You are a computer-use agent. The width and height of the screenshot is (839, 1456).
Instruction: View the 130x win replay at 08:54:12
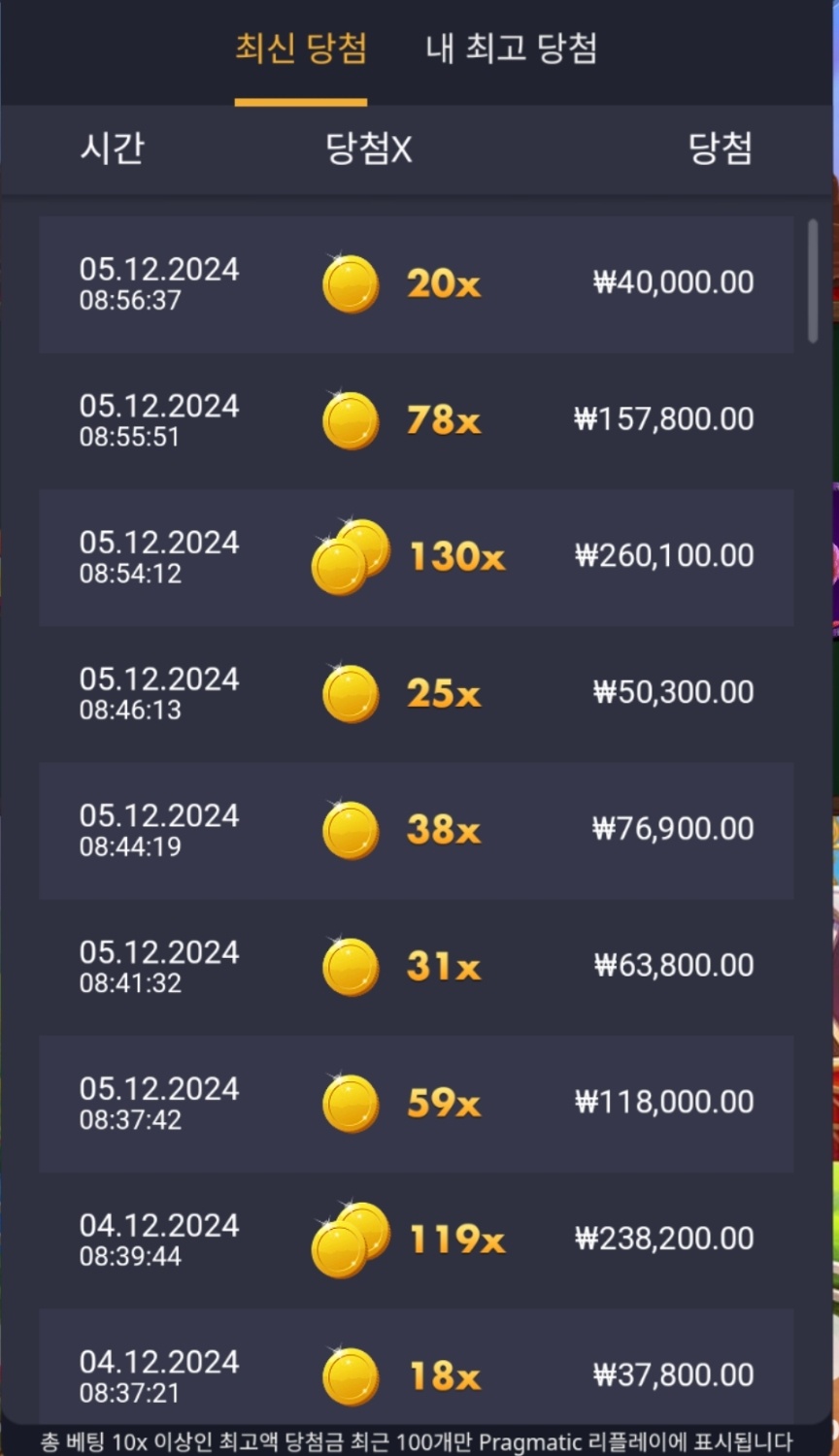[416, 557]
